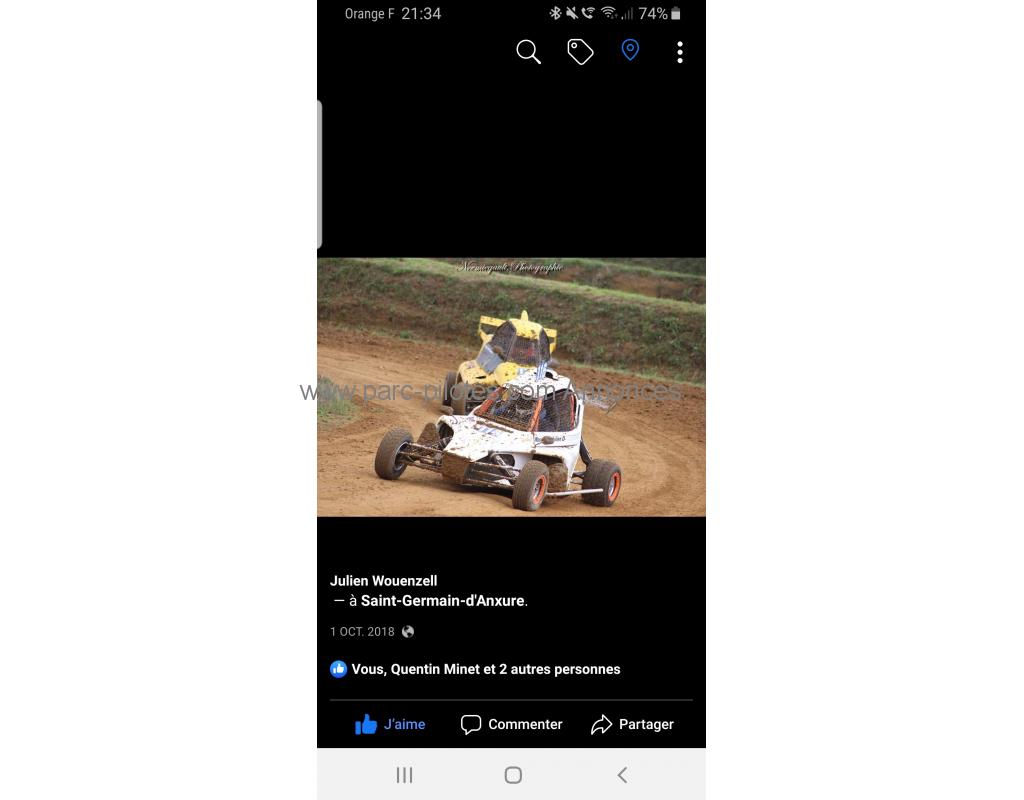This screenshot has height=800, width=1024.
Task: Tap Commenter to write a comment
Action: tap(511, 724)
